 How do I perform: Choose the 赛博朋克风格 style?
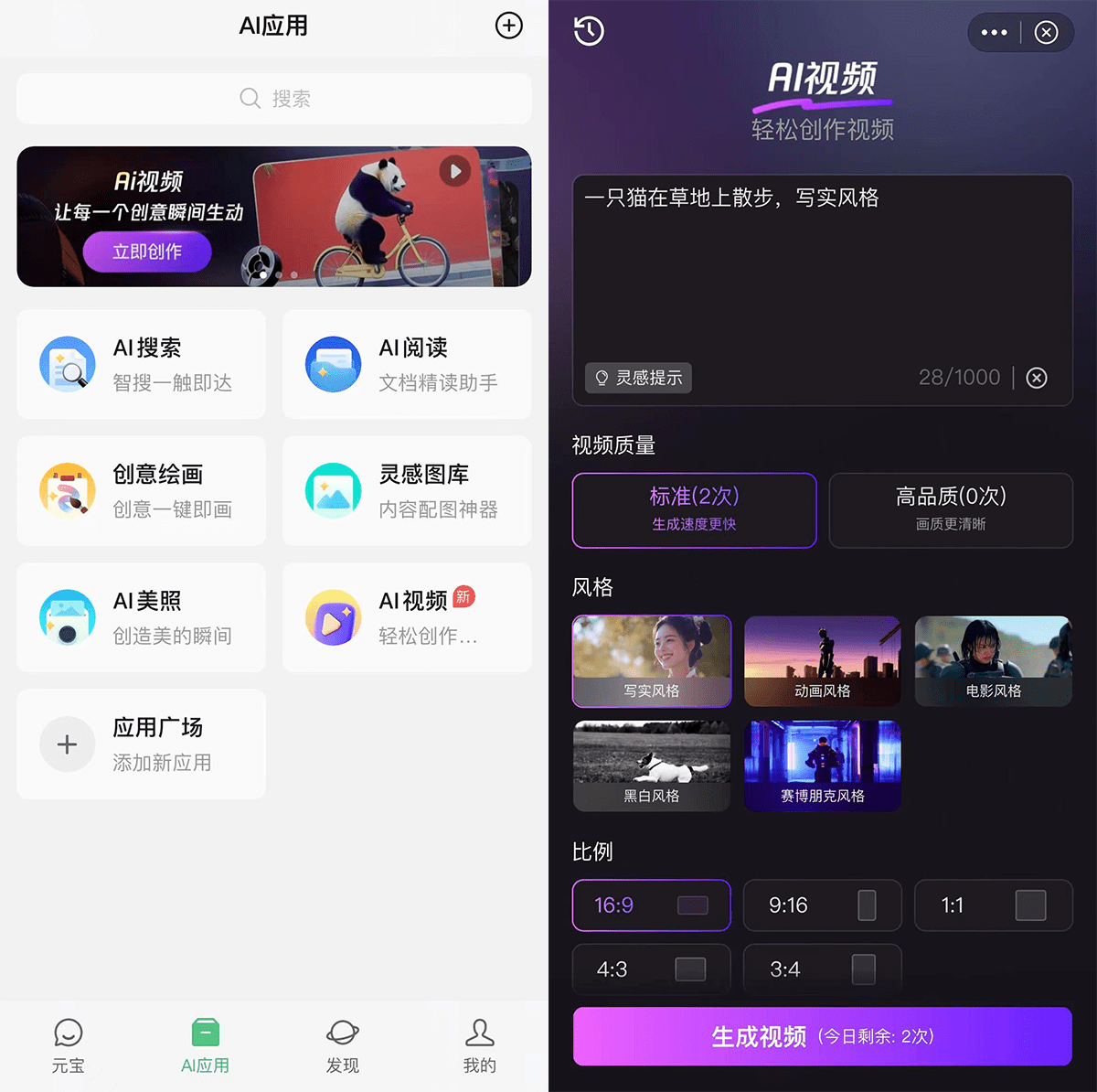tap(823, 765)
